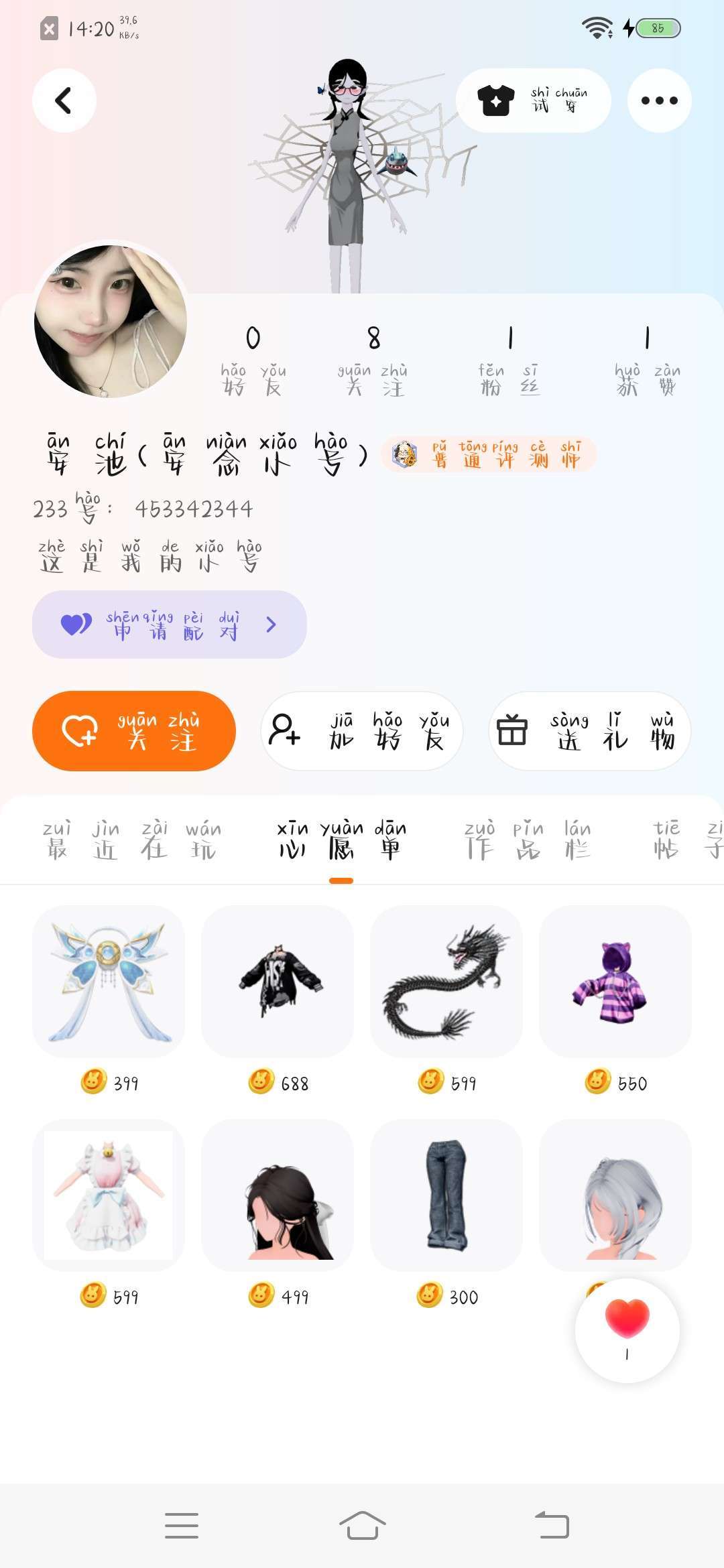
Task: Open the 普通评测师 badge
Action: click(488, 455)
